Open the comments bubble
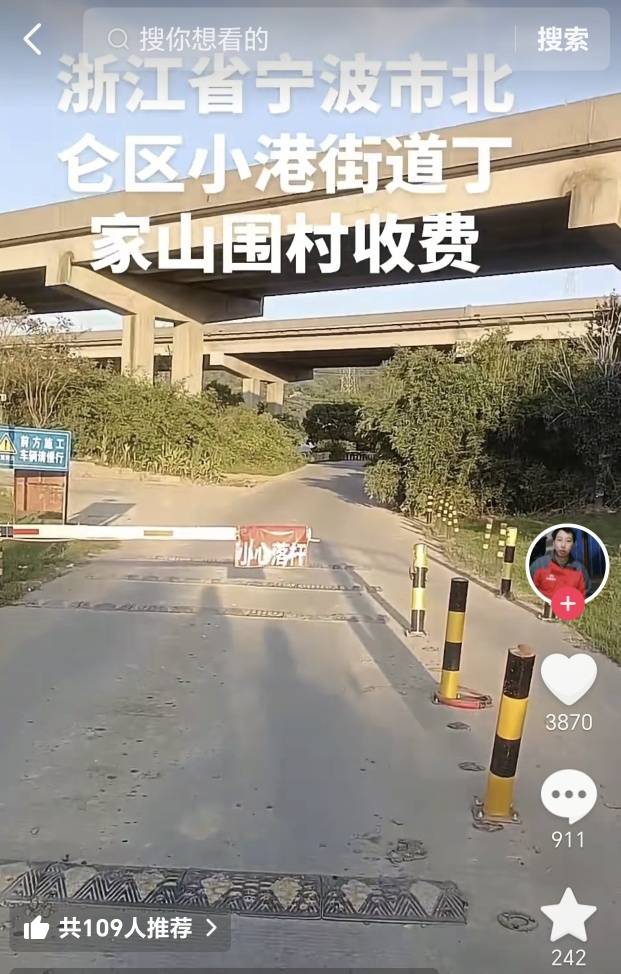This screenshot has width=621, height=974. coord(568,797)
